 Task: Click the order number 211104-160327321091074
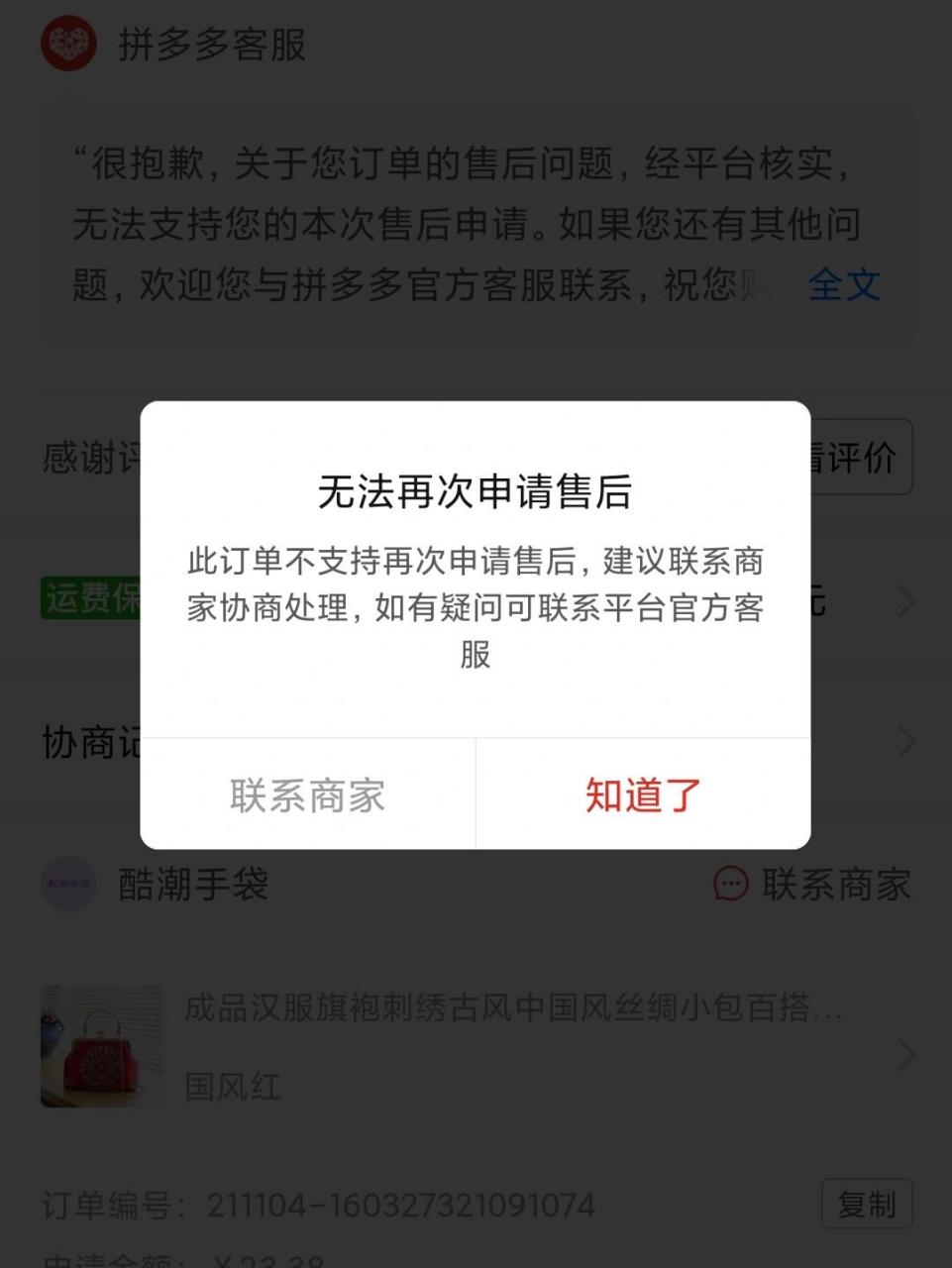tap(400, 1206)
